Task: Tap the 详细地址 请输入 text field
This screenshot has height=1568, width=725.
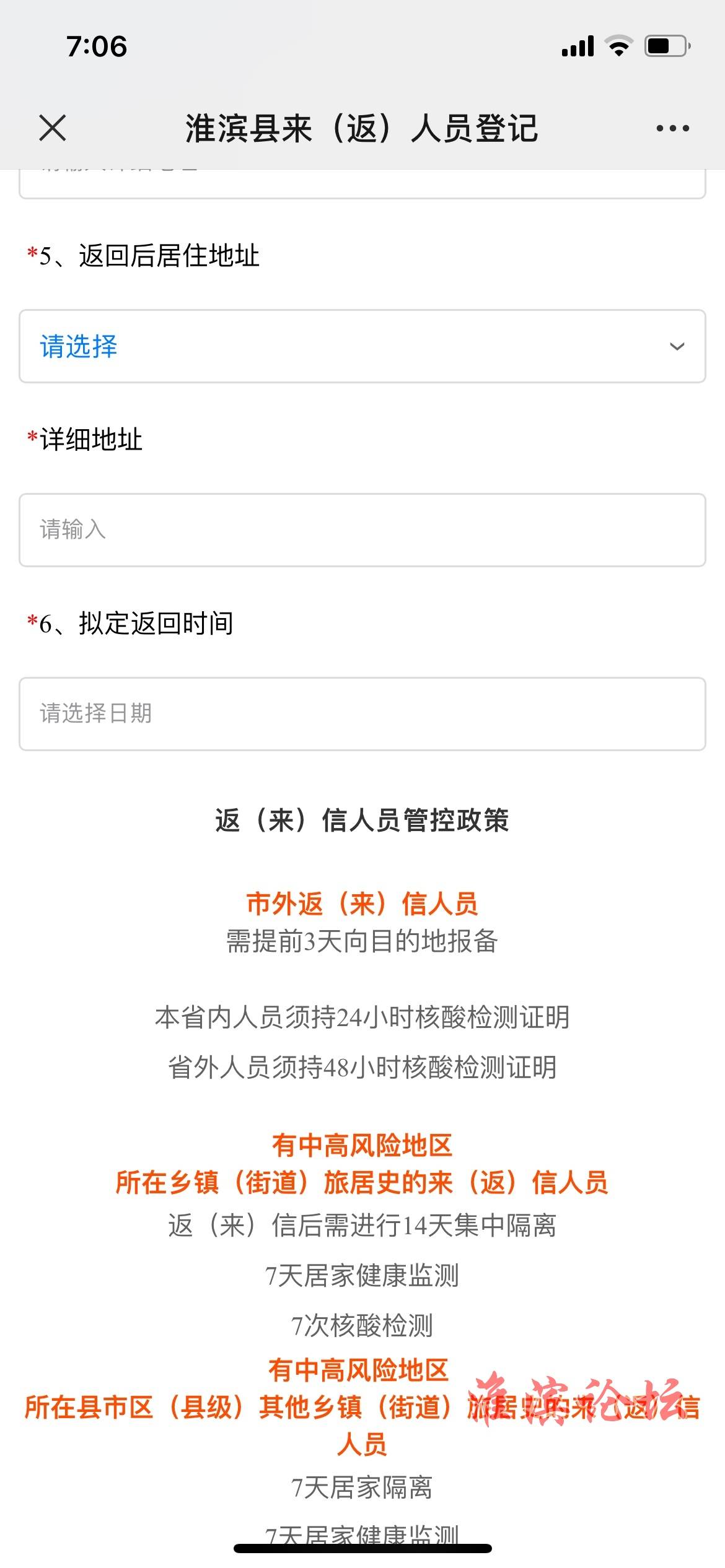Action: click(x=362, y=530)
